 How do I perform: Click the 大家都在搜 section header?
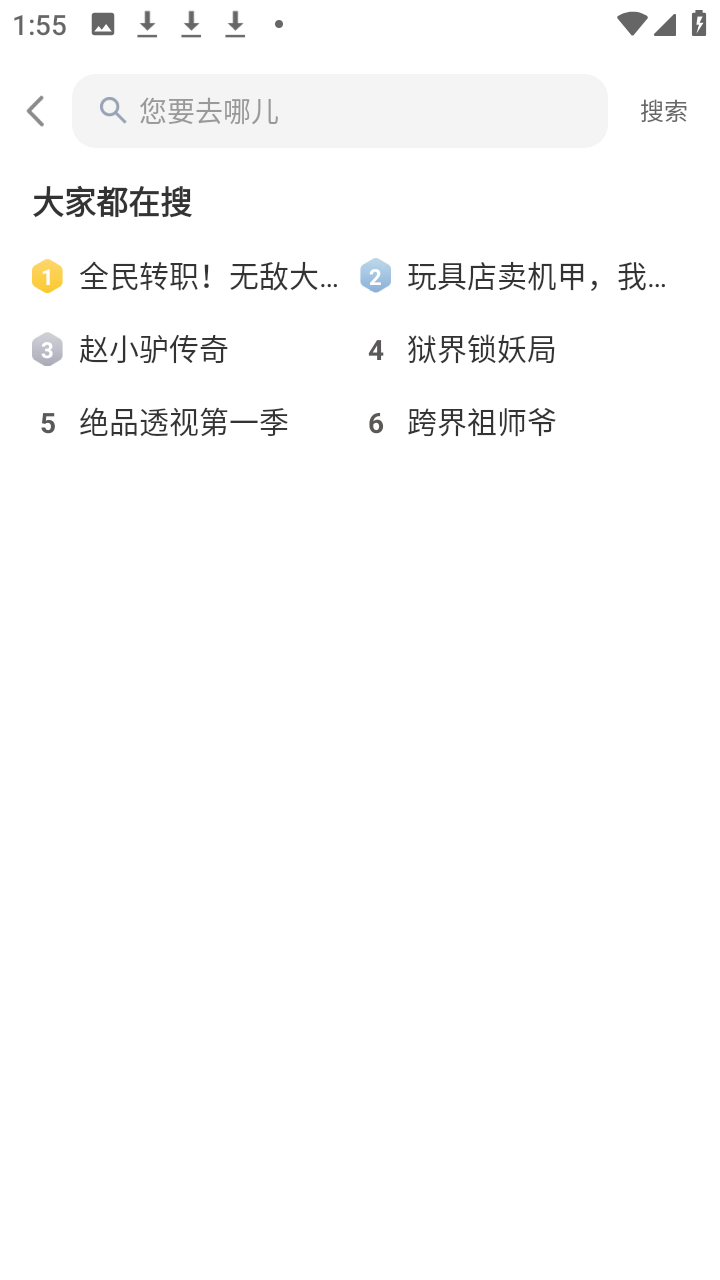[114, 202]
